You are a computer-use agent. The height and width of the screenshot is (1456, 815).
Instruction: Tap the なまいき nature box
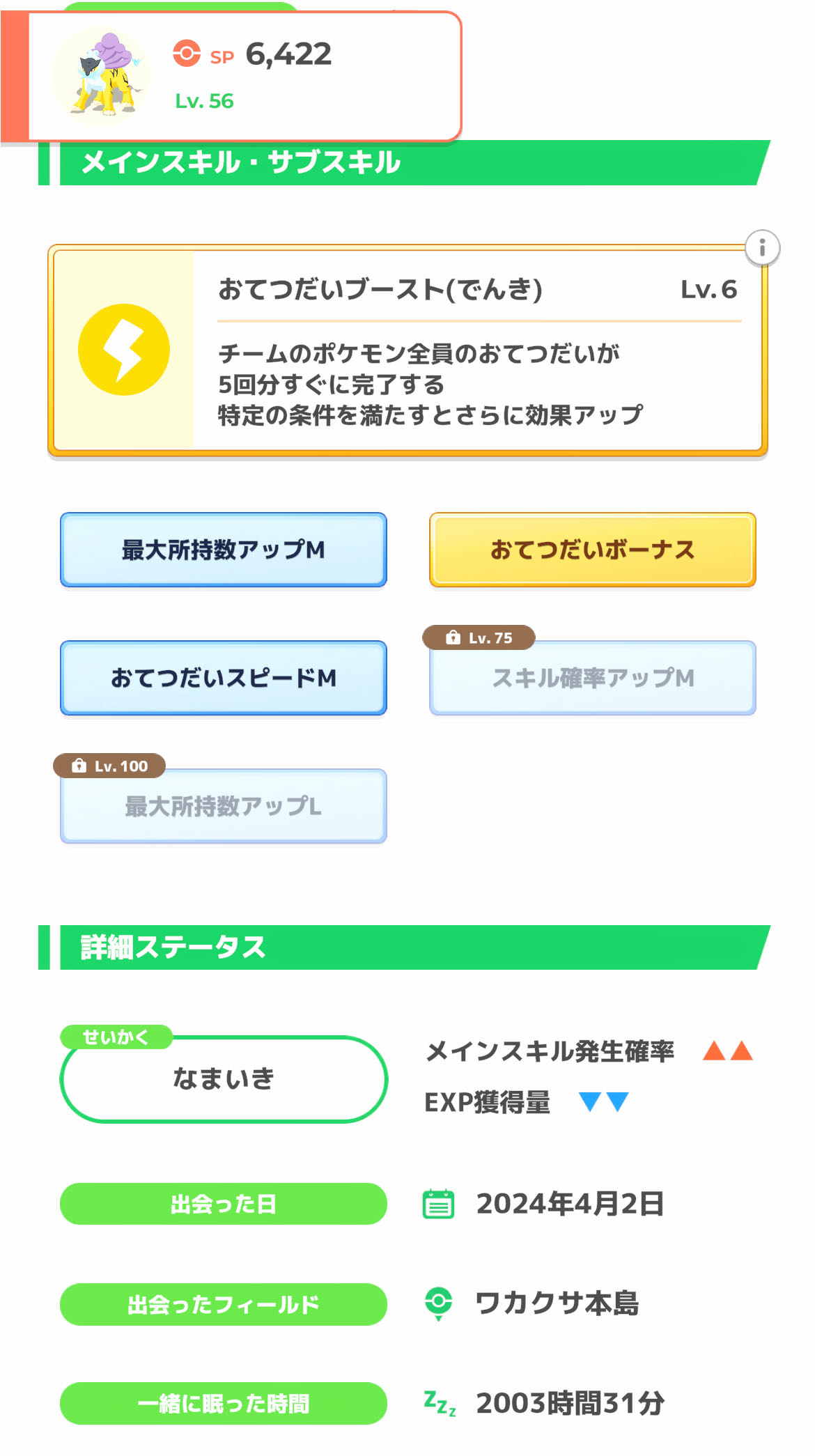pyautogui.click(x=223, y=1078)
